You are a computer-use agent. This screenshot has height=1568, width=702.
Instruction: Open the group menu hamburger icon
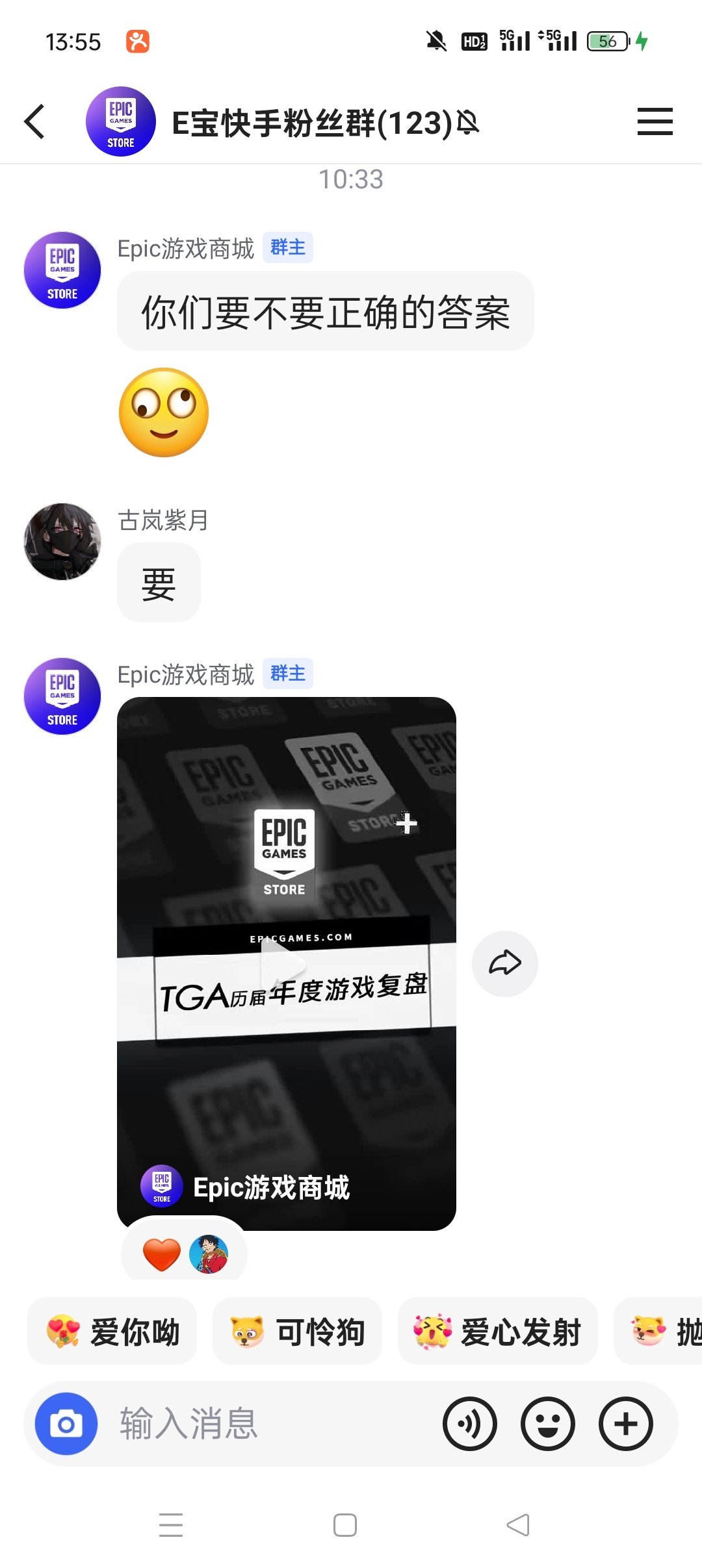click(655, 121)
